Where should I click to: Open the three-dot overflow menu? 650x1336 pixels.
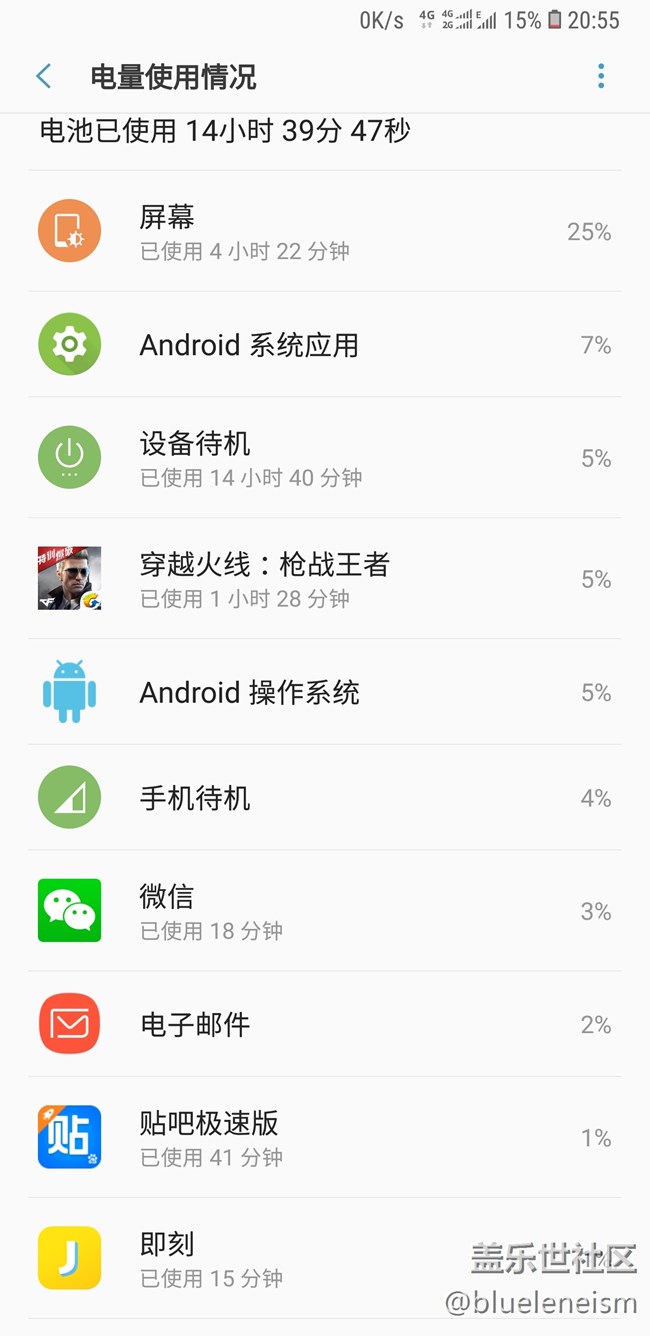601,76
